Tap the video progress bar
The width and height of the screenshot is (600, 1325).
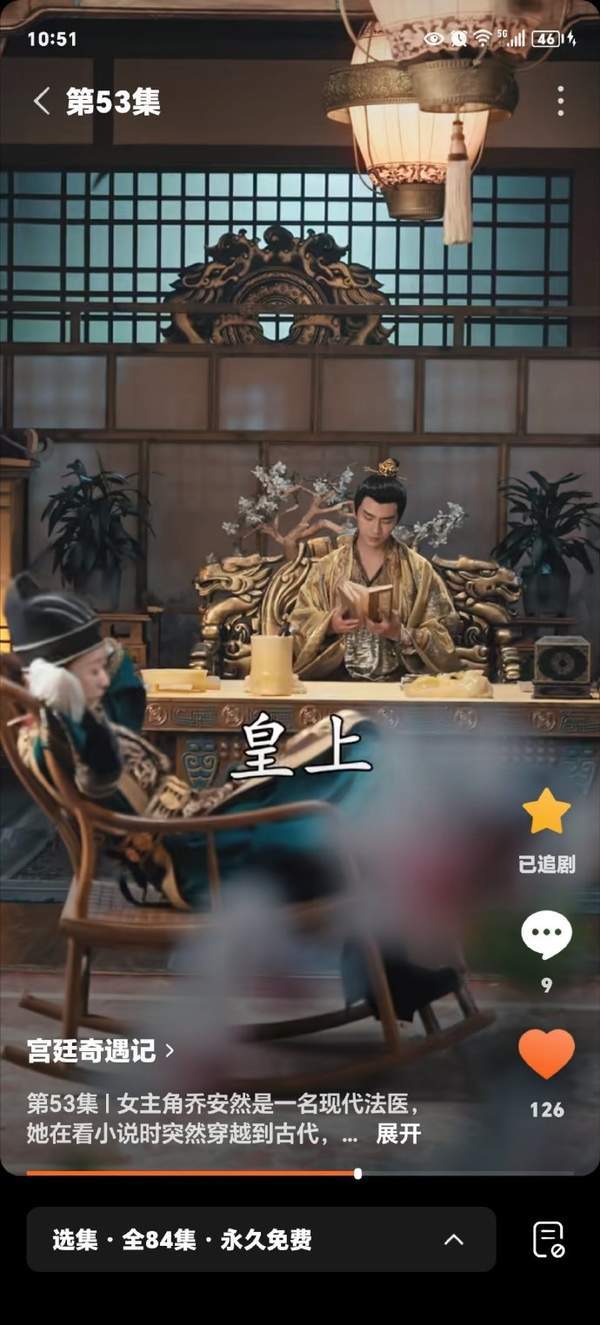point(300,1173)
